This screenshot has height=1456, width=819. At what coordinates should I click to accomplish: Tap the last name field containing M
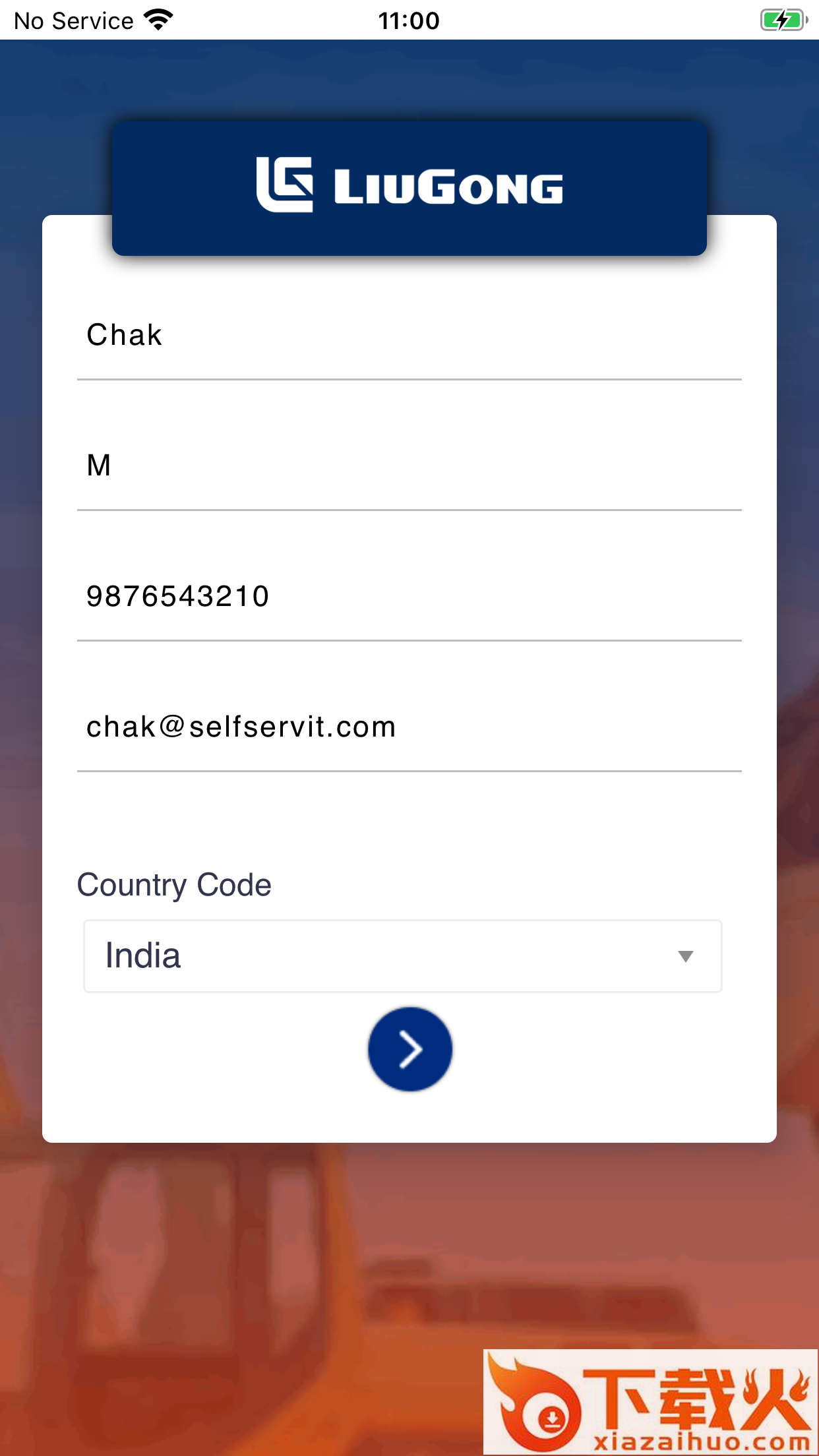409,466
